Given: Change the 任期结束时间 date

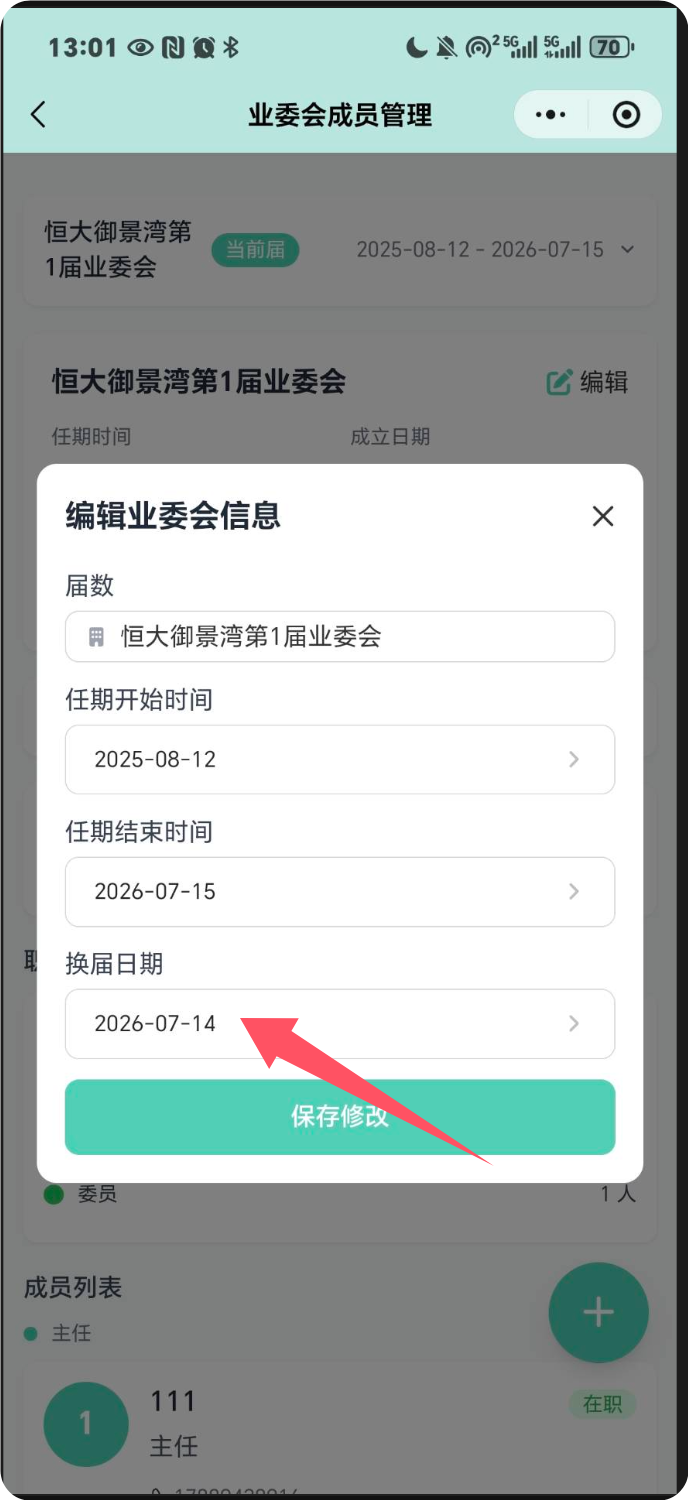Looking at the screenshot, I should coord(340,891).
